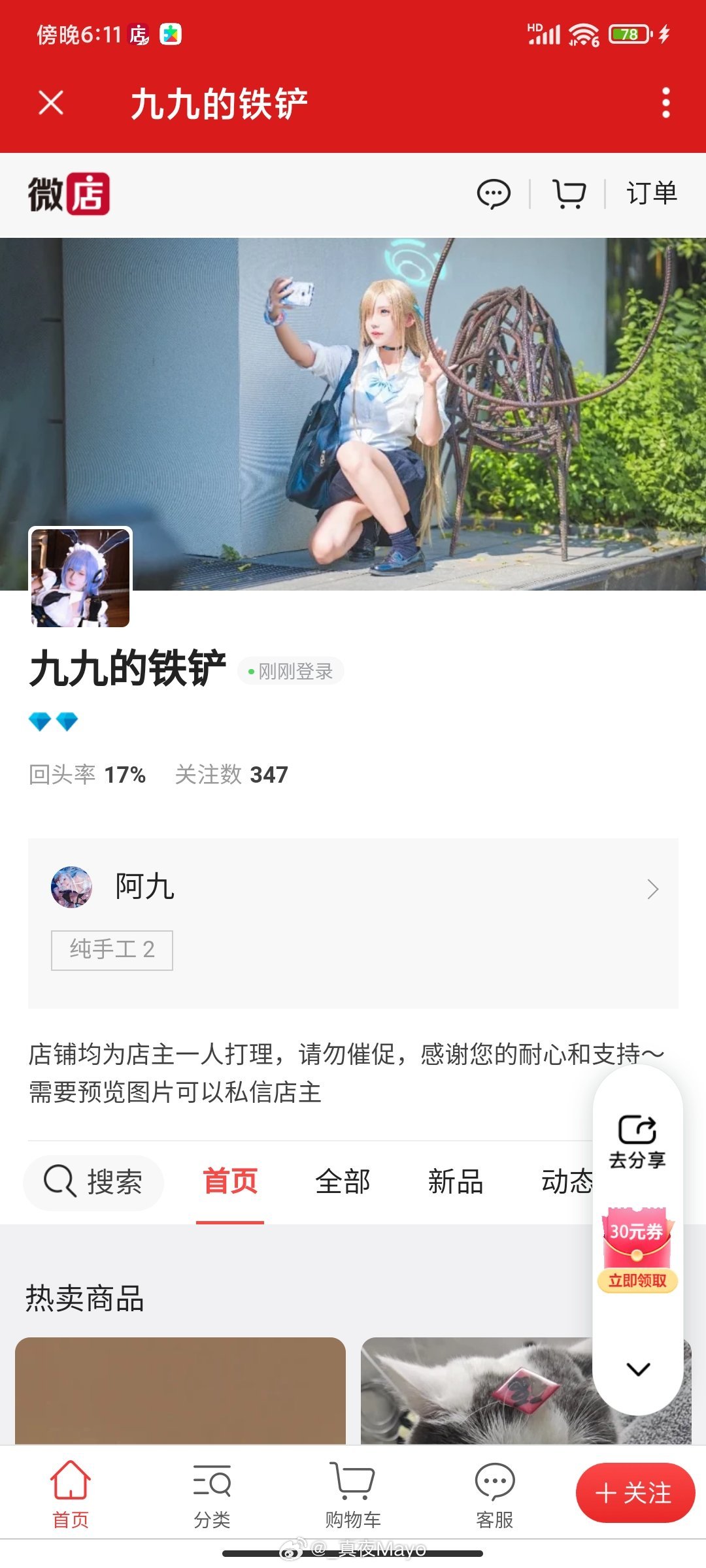Open the three-dot overflow menu
Image resolution: width=706 pixels, height=1568 pixels.
[665, 103]
